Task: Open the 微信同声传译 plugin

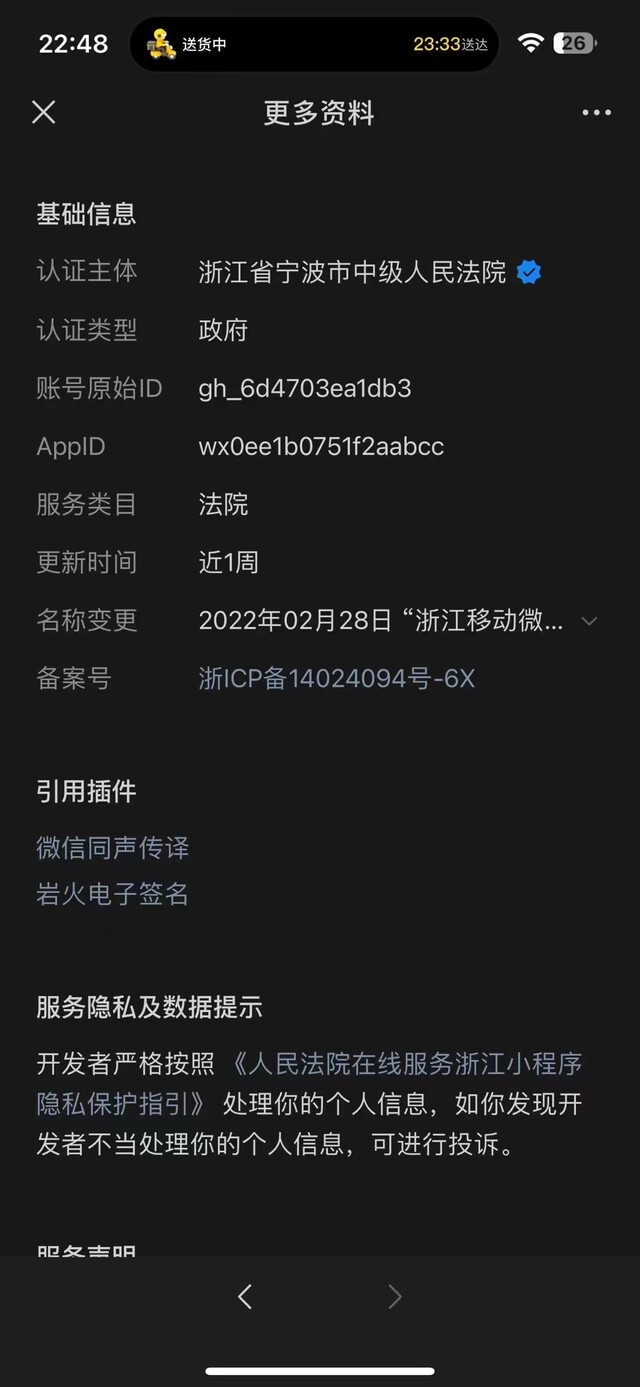Action: 113,848
